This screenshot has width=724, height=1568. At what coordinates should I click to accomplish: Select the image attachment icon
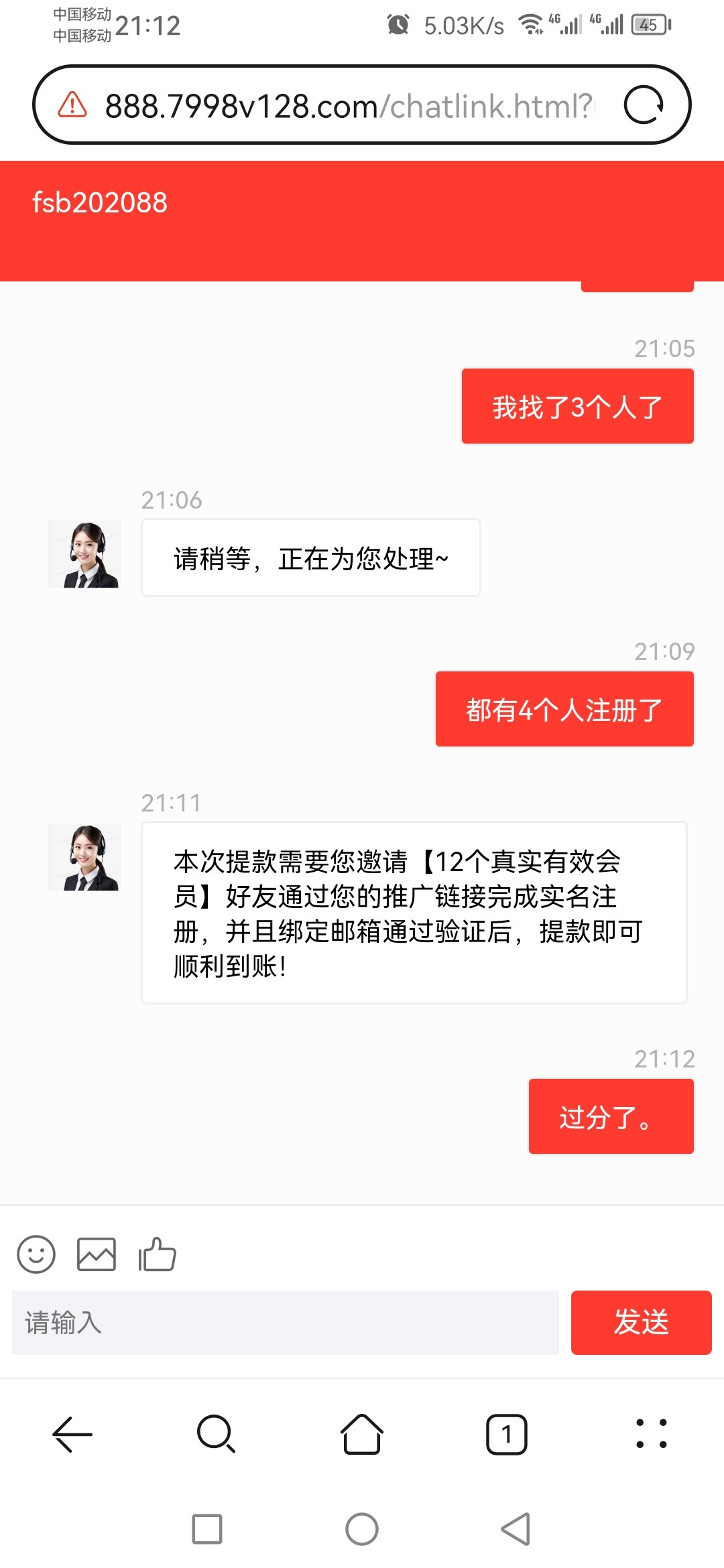pos(97,1254)
